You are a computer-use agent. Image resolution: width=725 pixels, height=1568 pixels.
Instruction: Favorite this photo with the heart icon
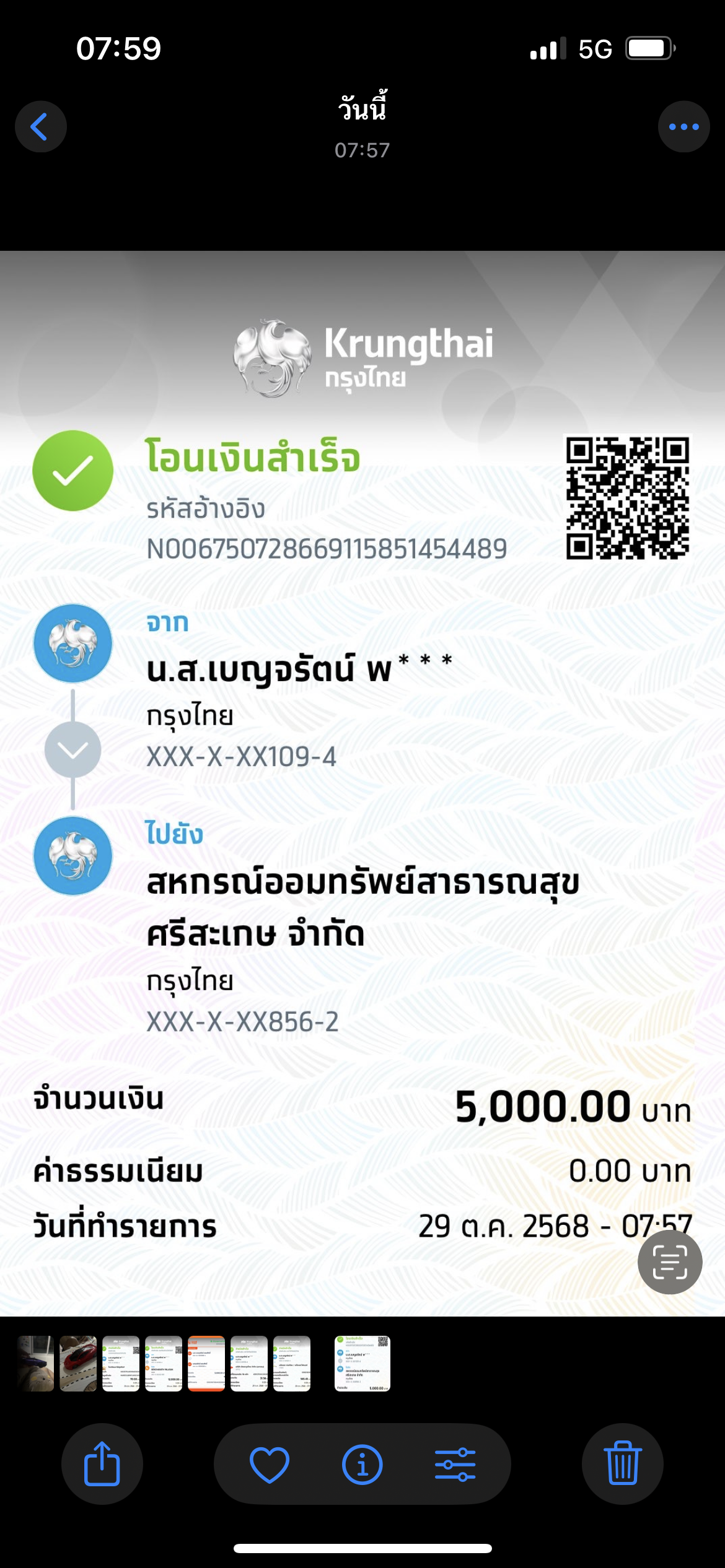pos(270,1464)
